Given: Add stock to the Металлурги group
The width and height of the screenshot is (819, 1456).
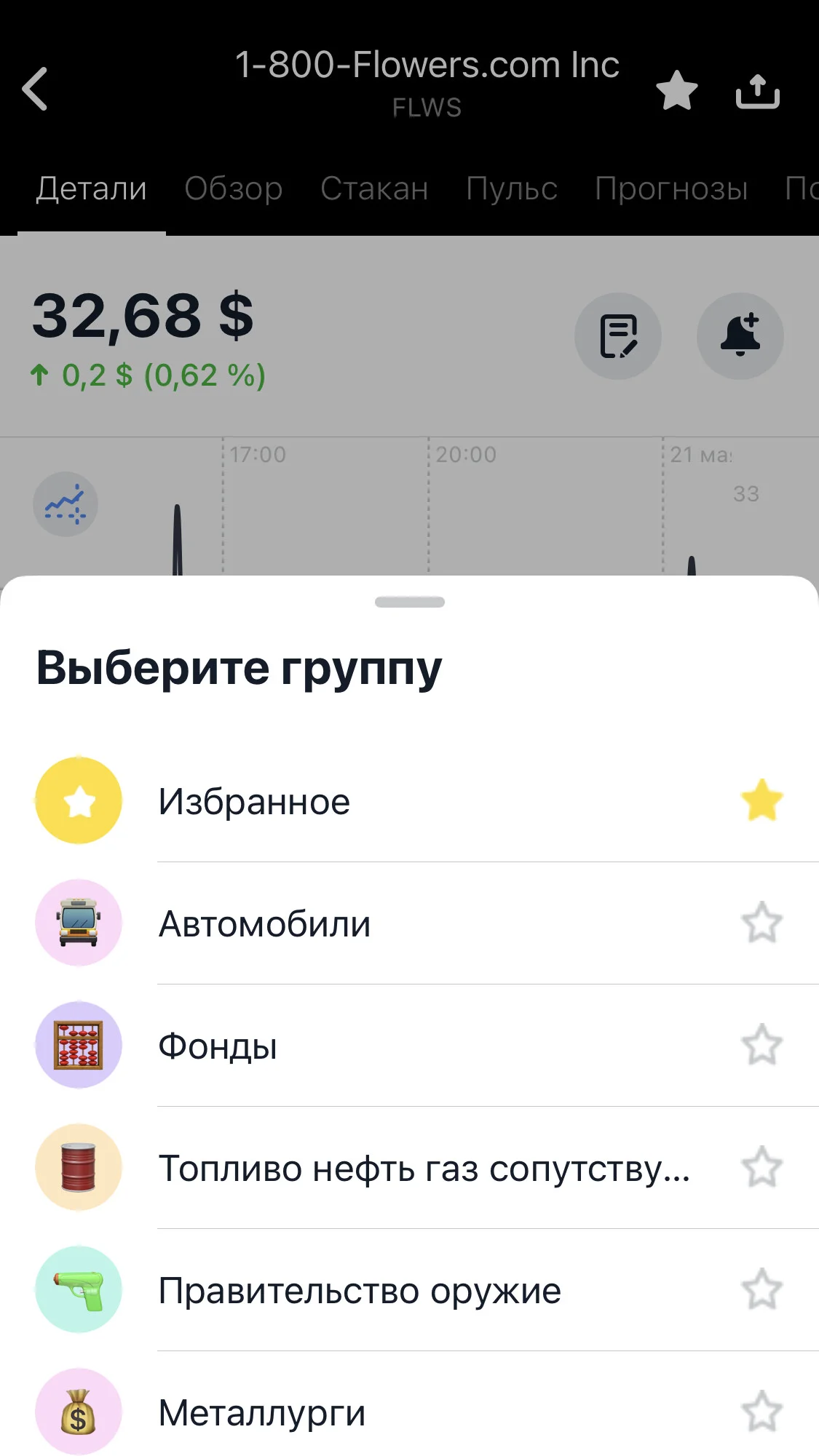Looking at the screenshot, I should [761, 1412].
